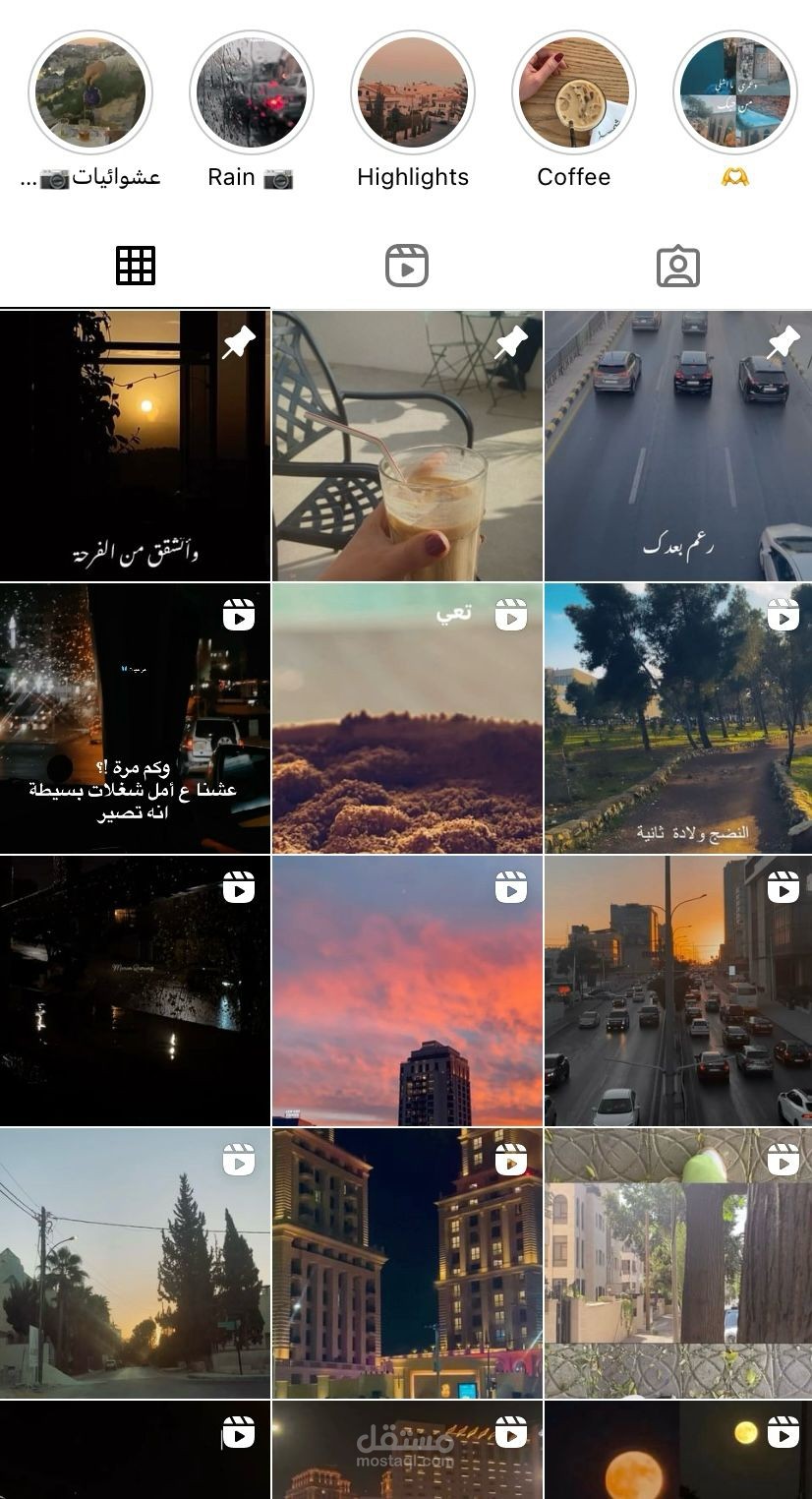Screen dimensions: 812x1499
Task: Switch to the tagged photos tab
Action: point(677,266)
